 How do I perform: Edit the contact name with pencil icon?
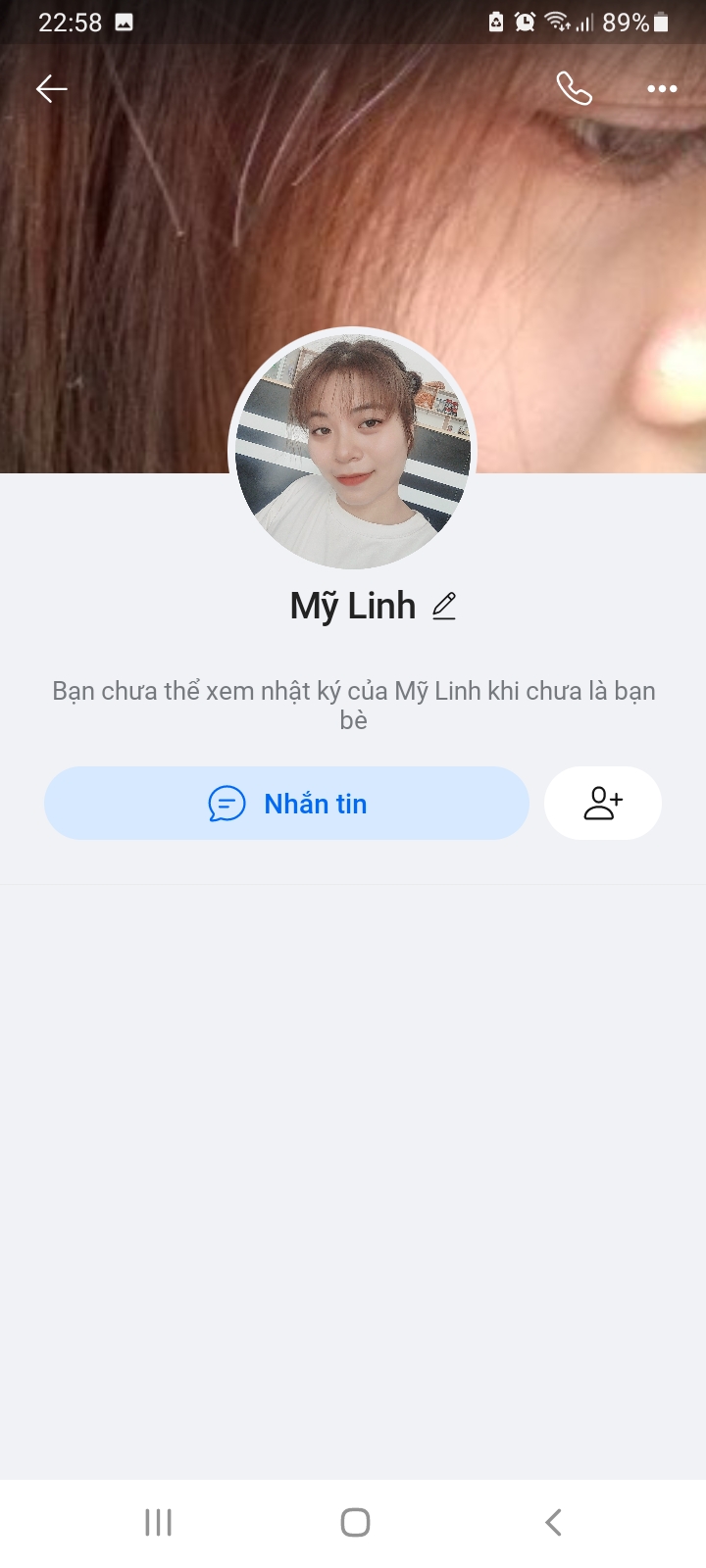click(444, 606)
